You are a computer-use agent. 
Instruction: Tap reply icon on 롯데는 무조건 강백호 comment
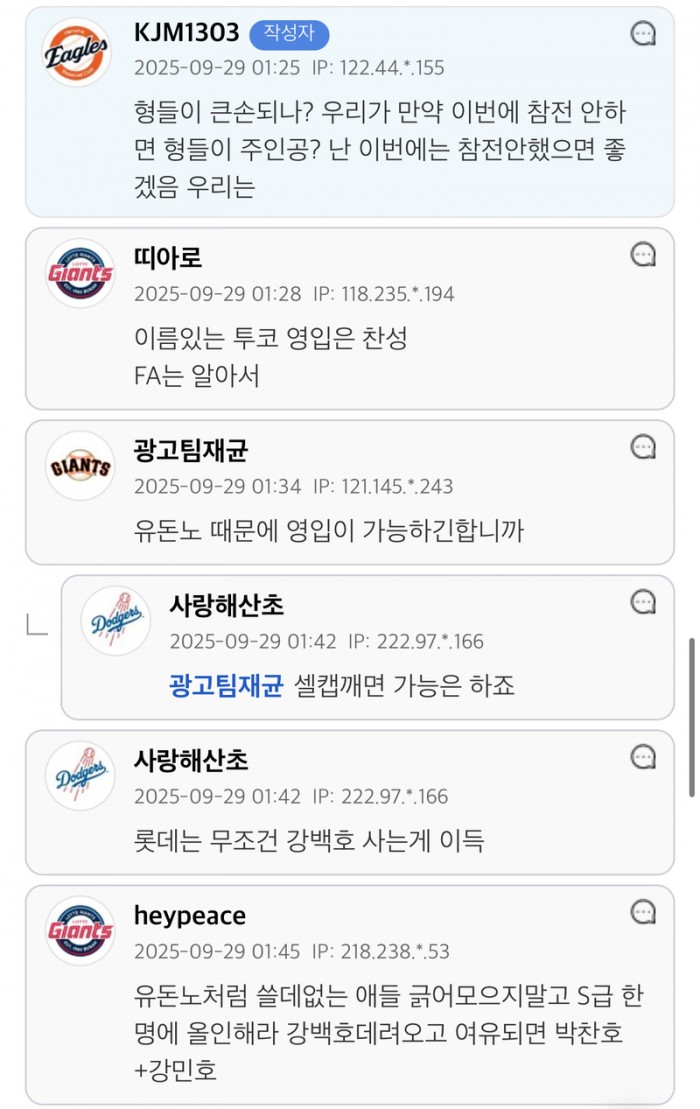click(643, 757)
